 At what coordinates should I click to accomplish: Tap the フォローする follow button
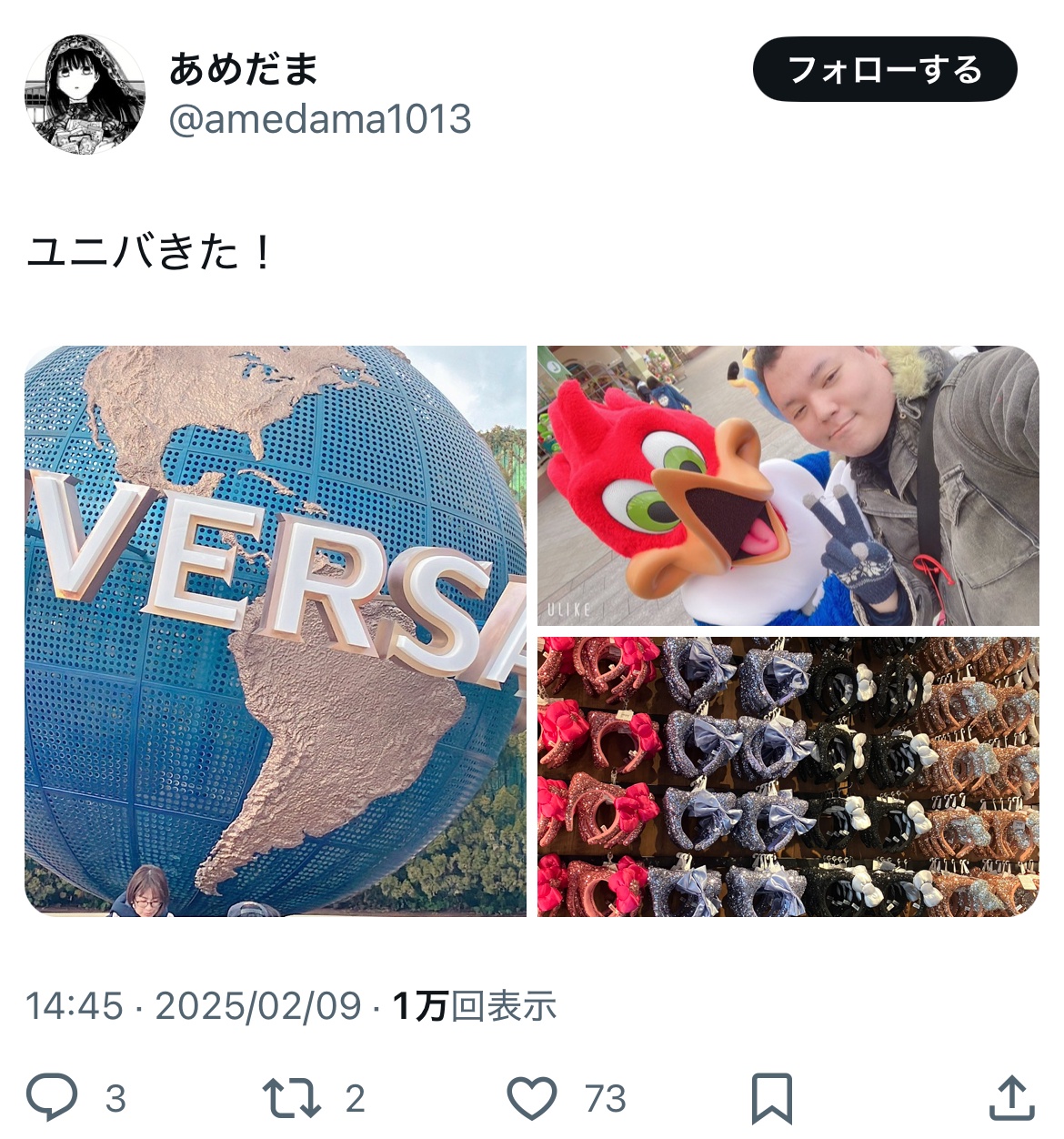pyautogui.click(x=884, y=69)
